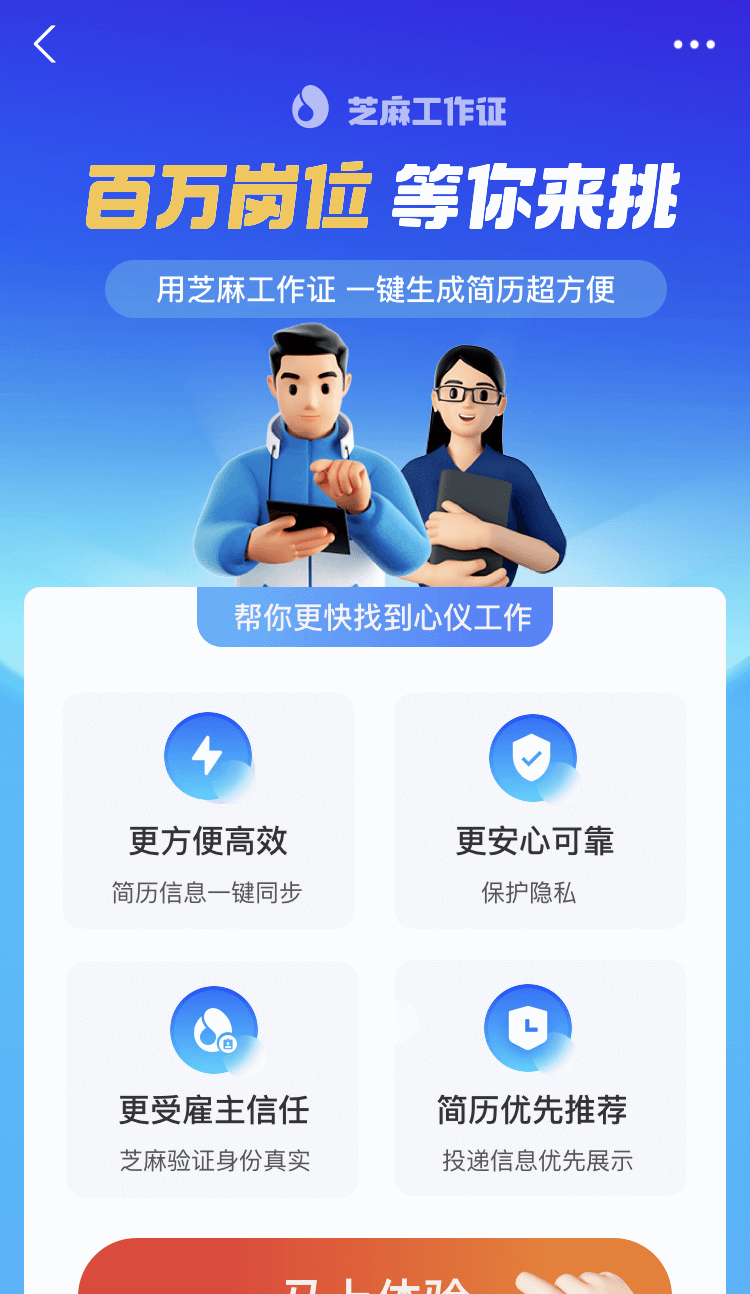
Task: Go back using the top arrow
Action: pos(45,44)
